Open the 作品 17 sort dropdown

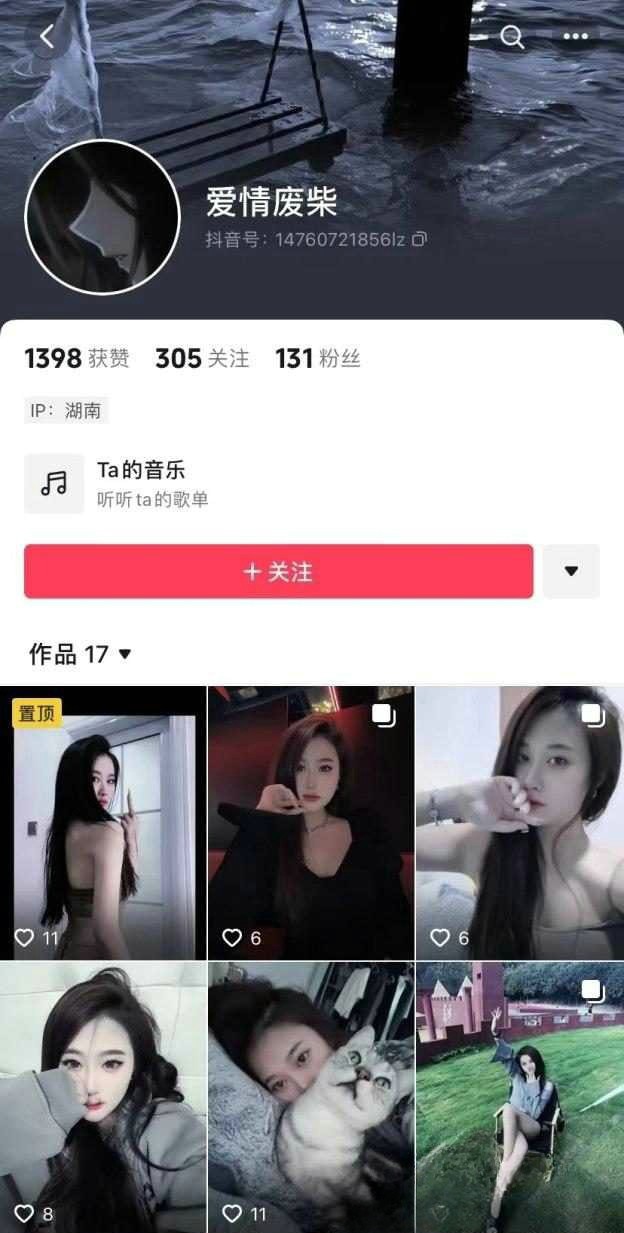click(x=80, y=655)
